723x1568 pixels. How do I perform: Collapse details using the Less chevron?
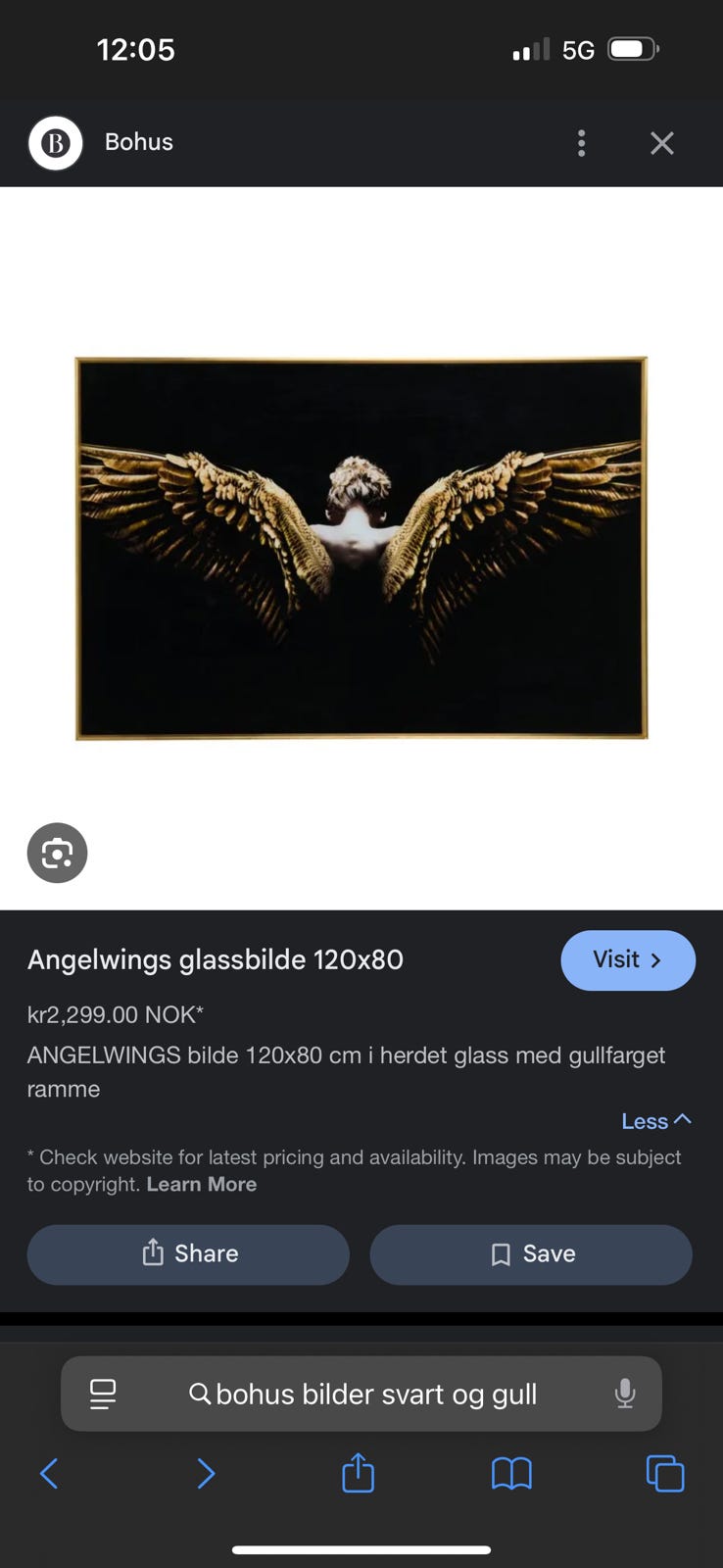coord(656,1120)
